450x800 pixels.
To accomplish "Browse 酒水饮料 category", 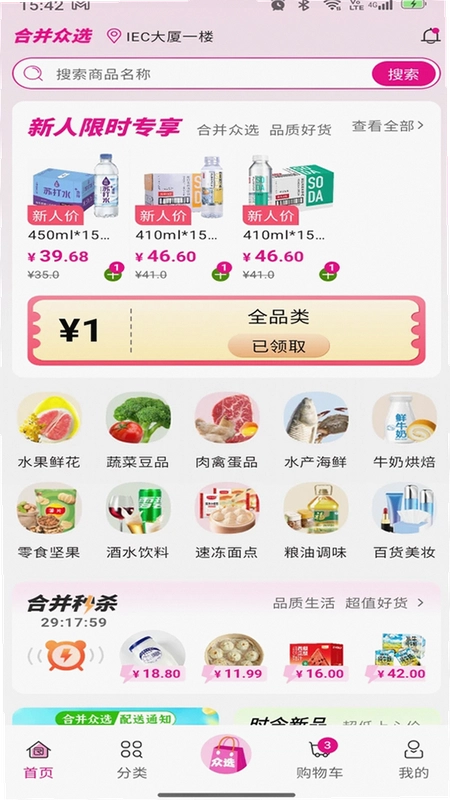I will 138,520.
